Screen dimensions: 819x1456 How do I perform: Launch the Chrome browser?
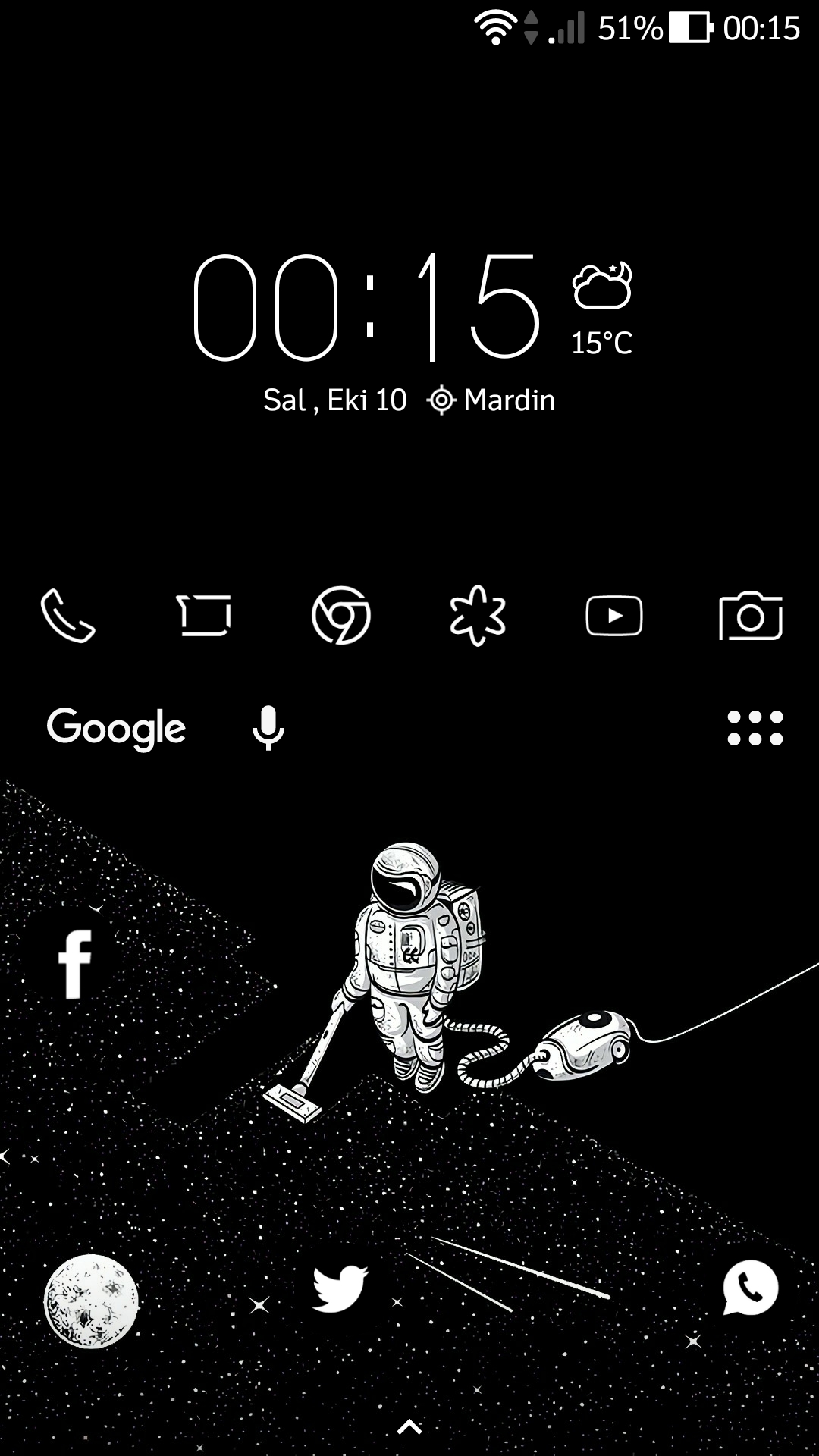point(340,616)
